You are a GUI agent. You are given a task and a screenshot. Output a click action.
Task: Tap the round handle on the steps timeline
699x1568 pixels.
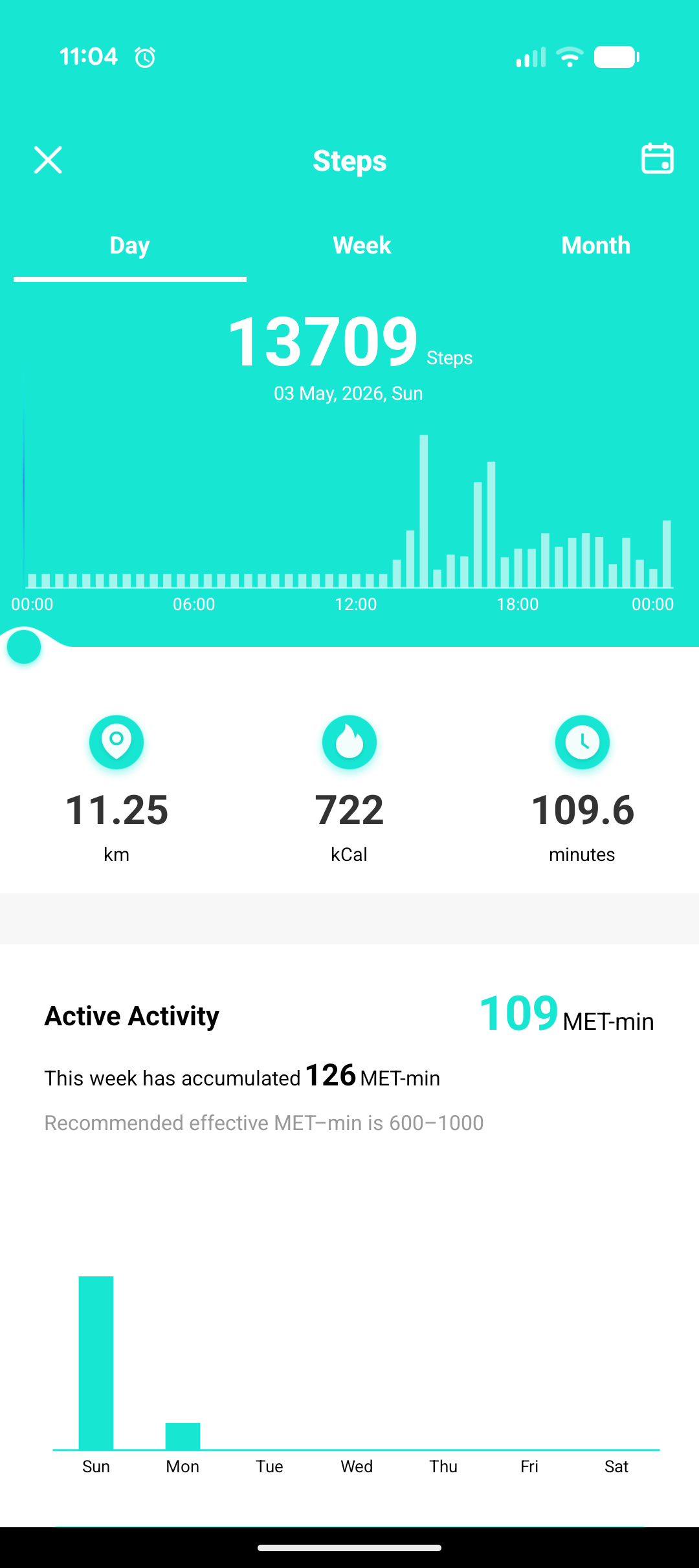click(x=24, y=647)
